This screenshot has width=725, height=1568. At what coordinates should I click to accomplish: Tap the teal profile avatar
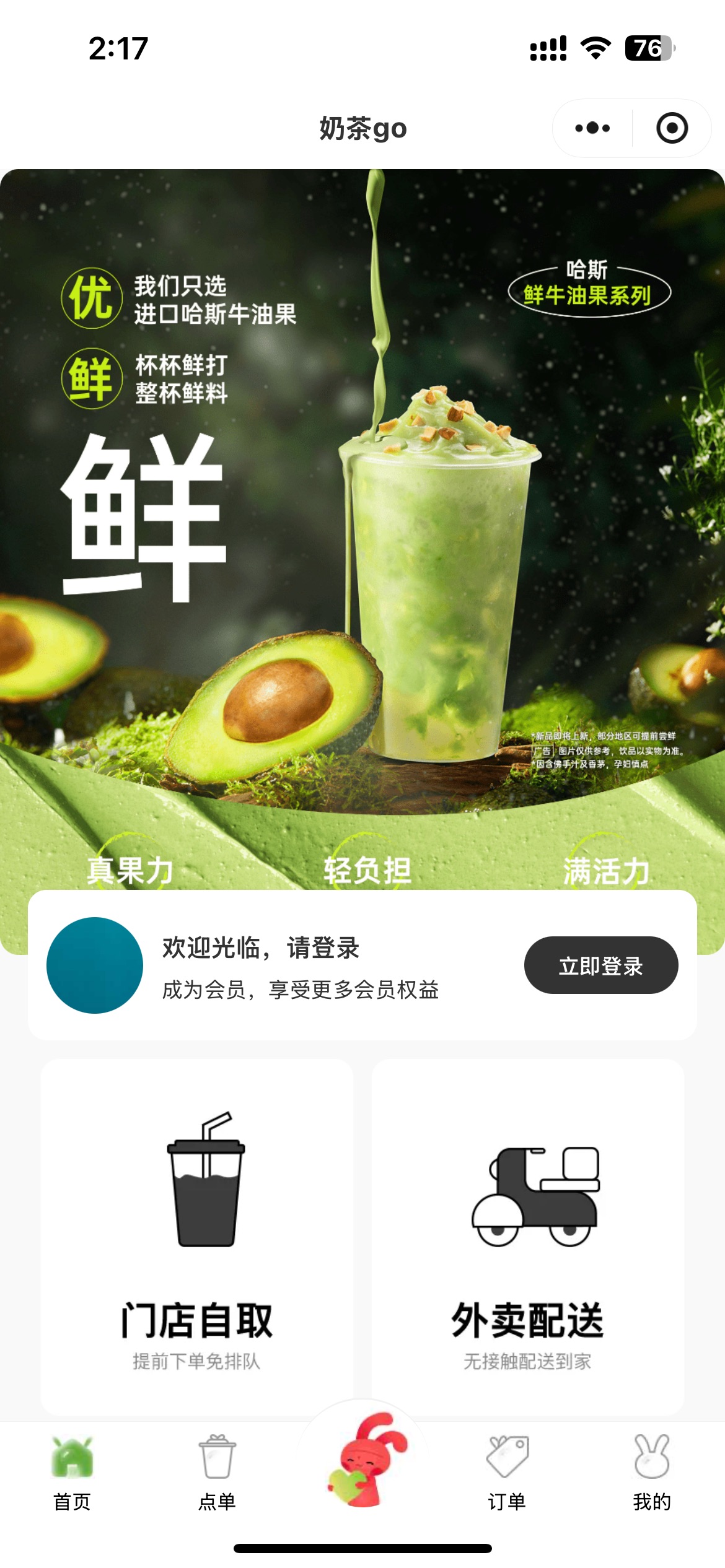click(95, 965)
